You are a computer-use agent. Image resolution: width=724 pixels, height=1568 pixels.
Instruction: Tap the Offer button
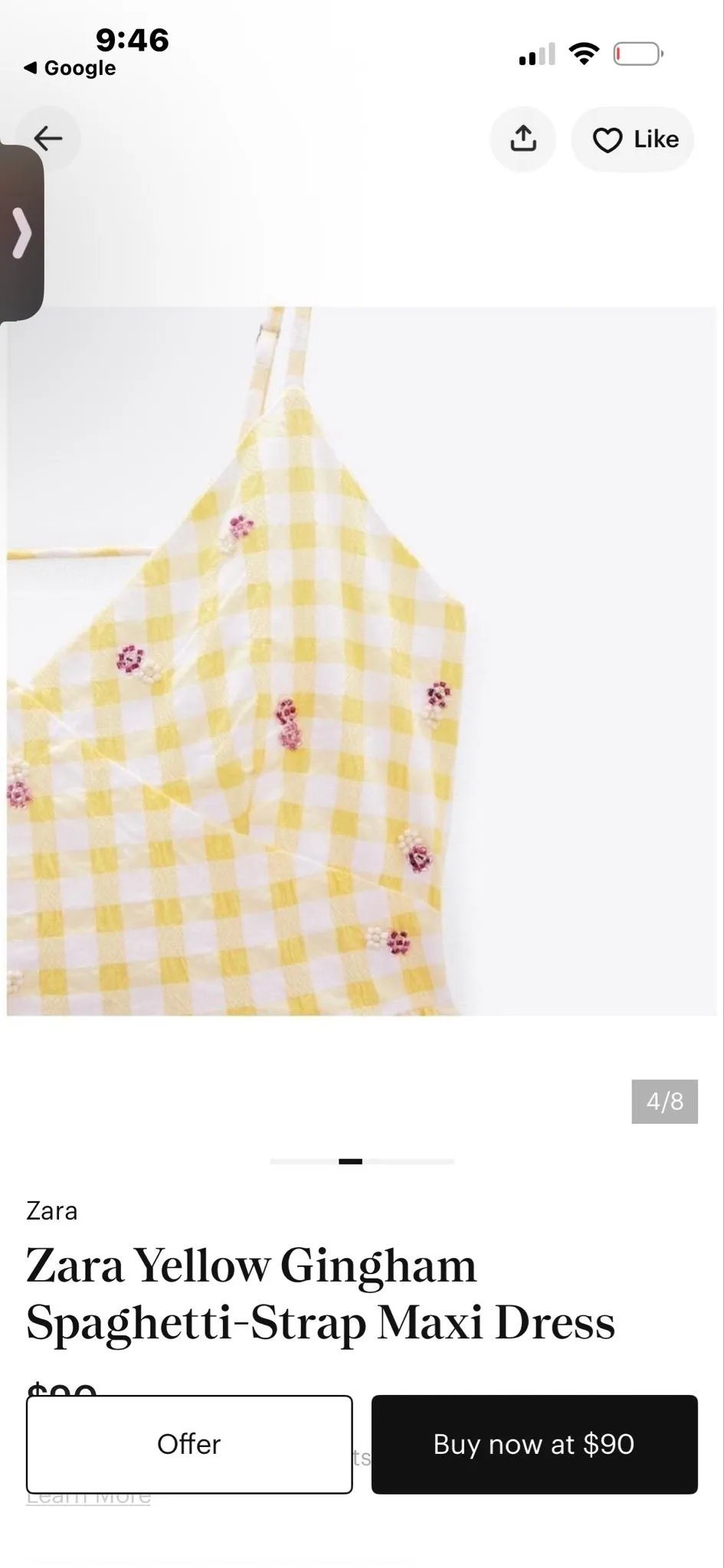click(x=189, y=1444)
